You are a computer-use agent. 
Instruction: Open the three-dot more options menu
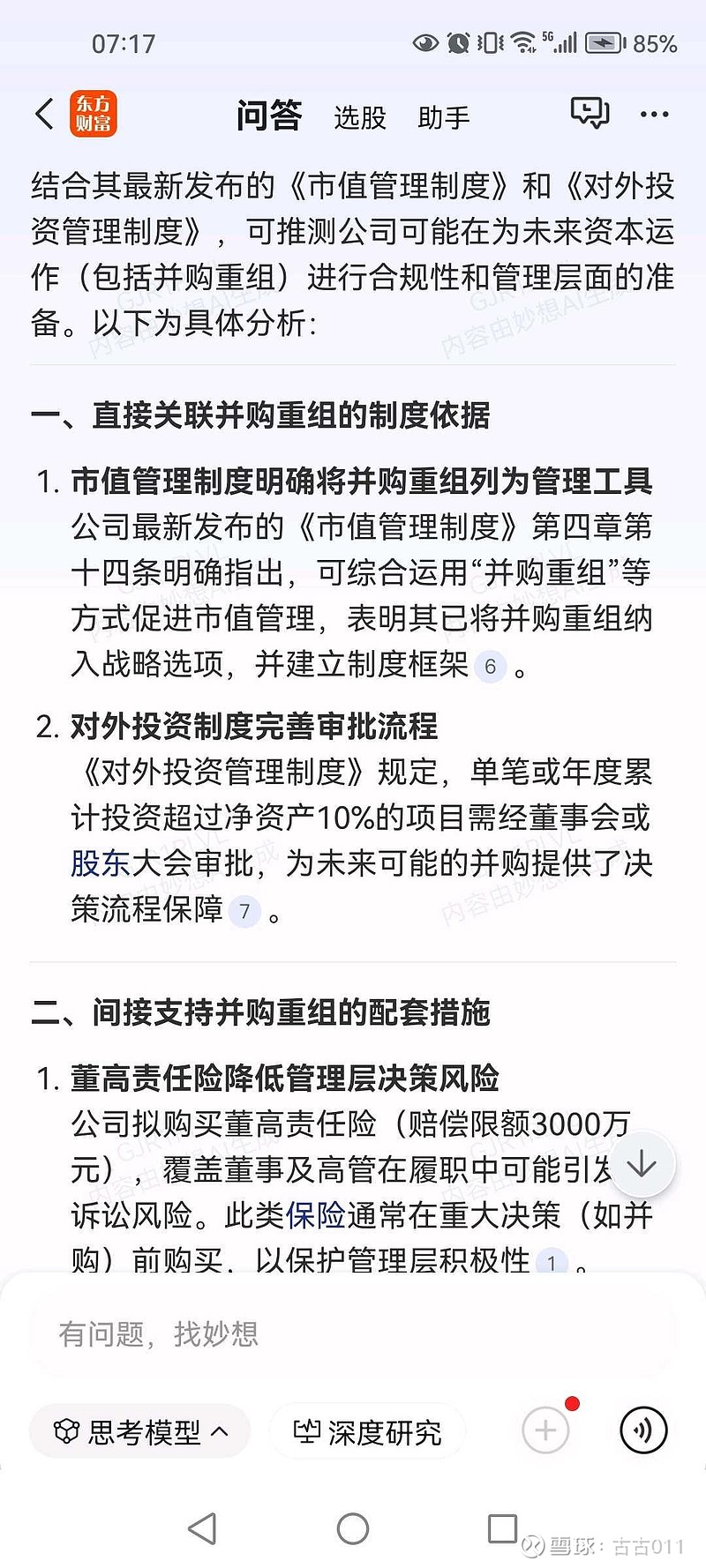click(654, 115)
